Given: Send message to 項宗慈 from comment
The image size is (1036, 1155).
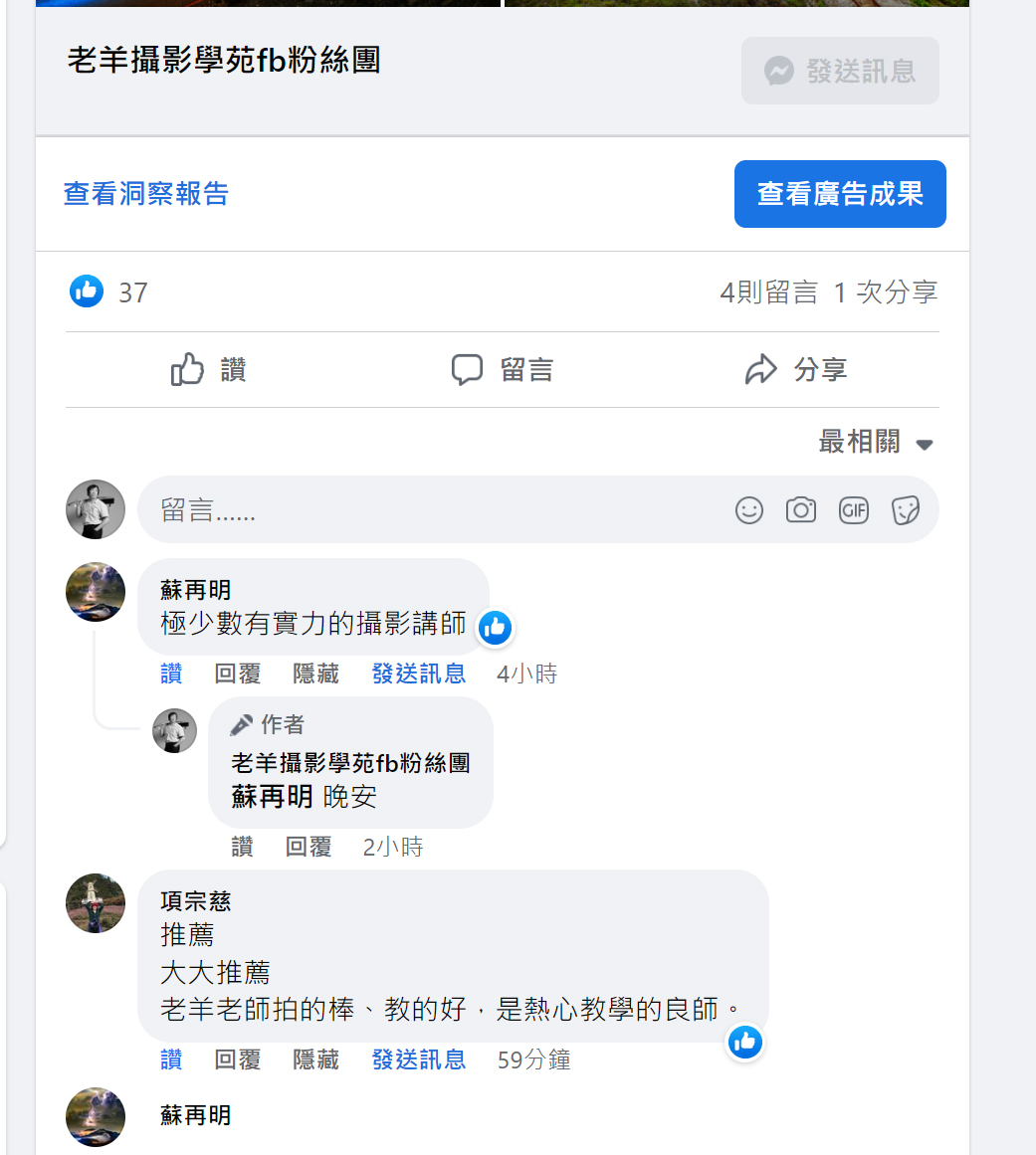Looking at the screenshot, I should pyautogui.click(x=419, y=1060).
